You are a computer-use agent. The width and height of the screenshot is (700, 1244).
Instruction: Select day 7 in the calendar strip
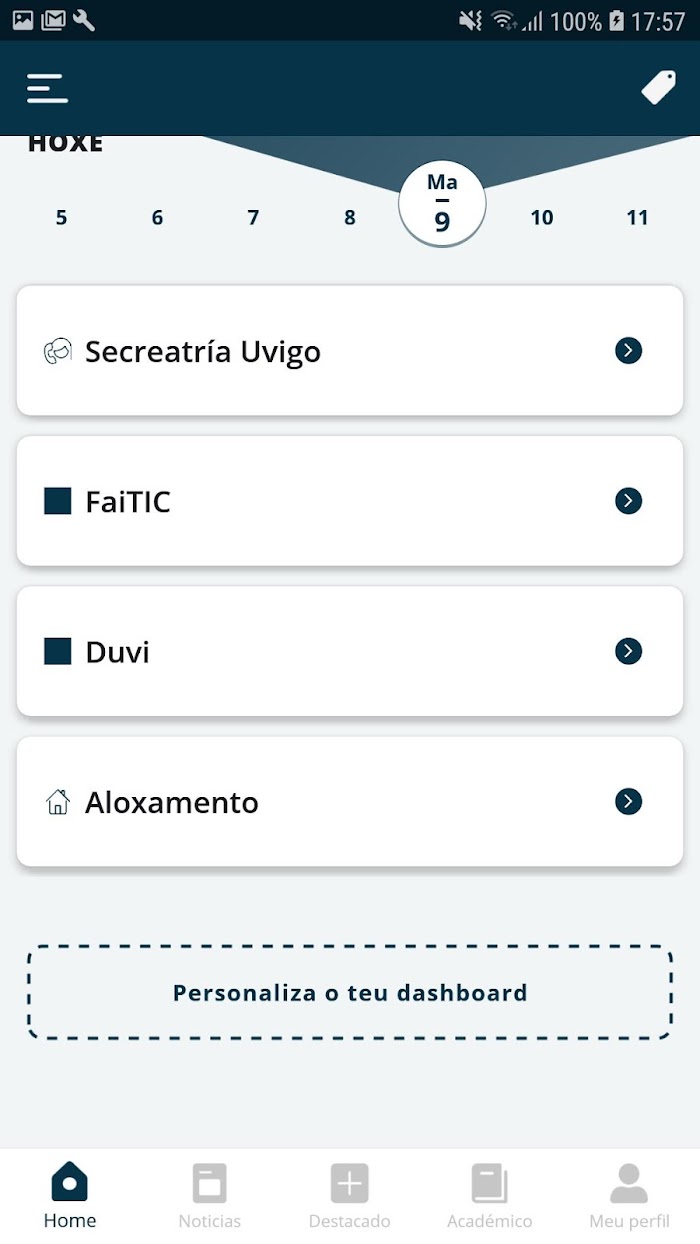click(253, 217)
